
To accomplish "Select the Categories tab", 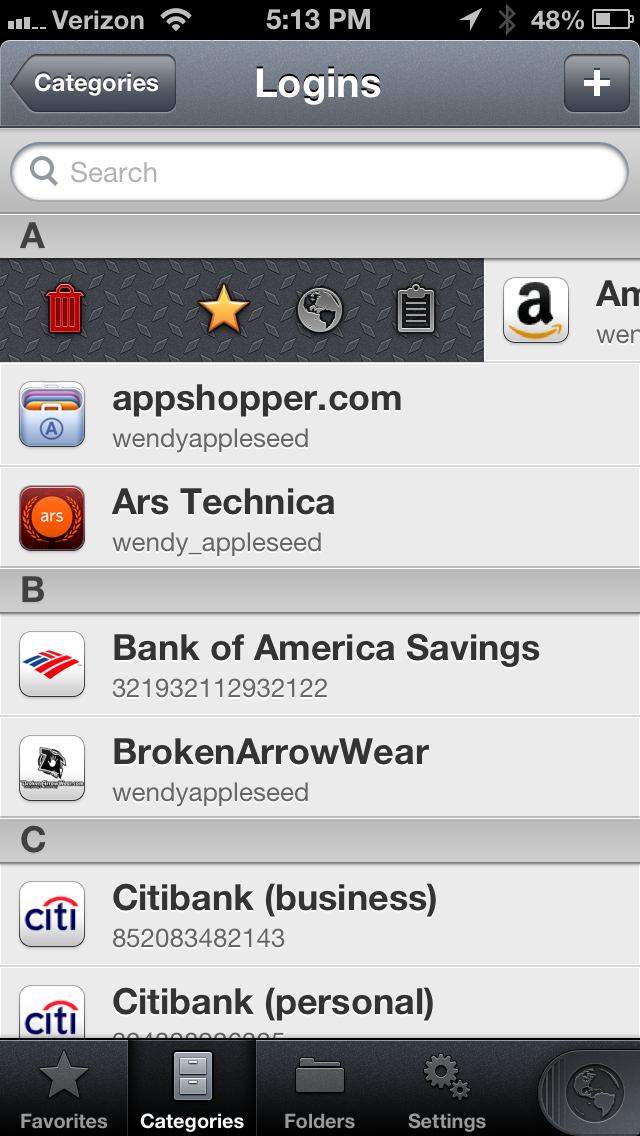I will tap(192, 1088).
